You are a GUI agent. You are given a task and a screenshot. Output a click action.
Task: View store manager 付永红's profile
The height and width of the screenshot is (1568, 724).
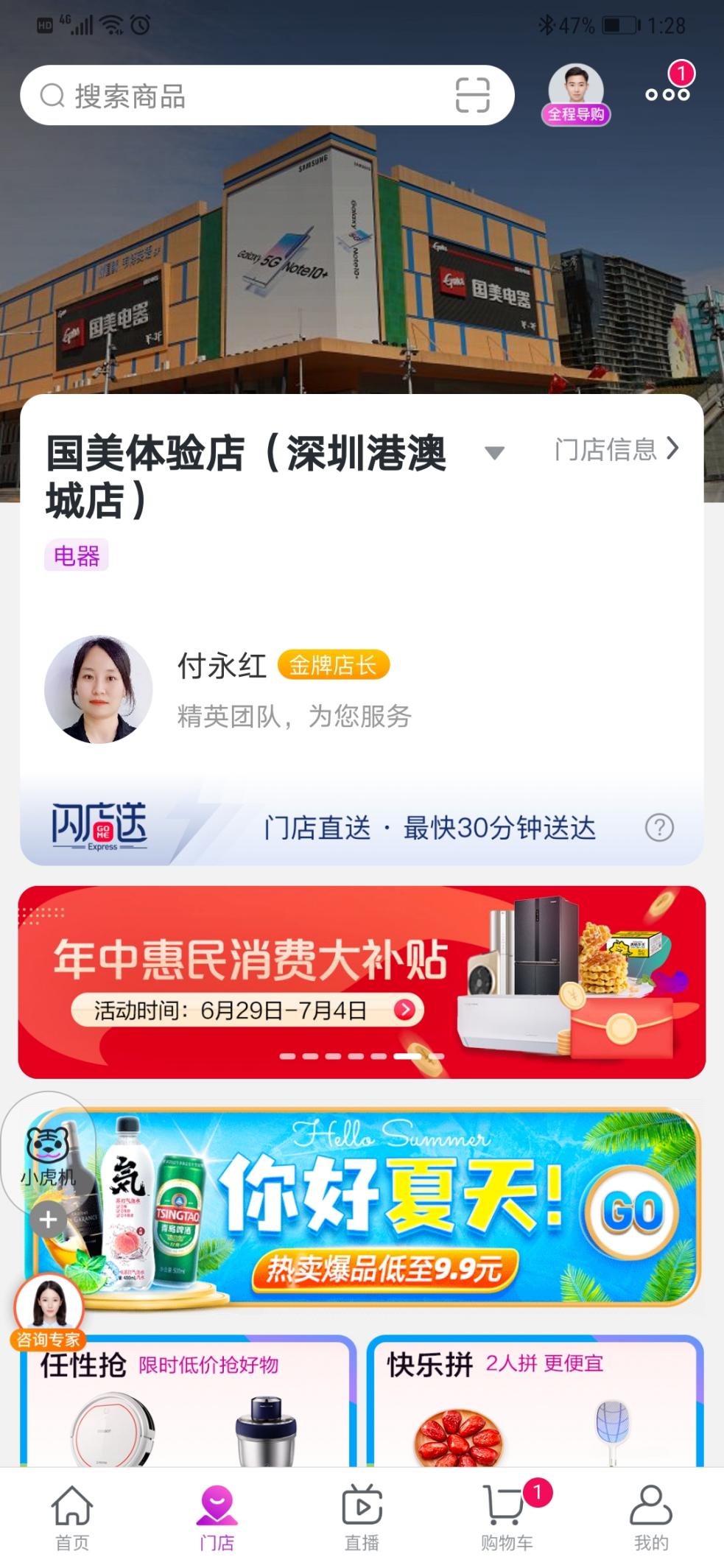99,689
